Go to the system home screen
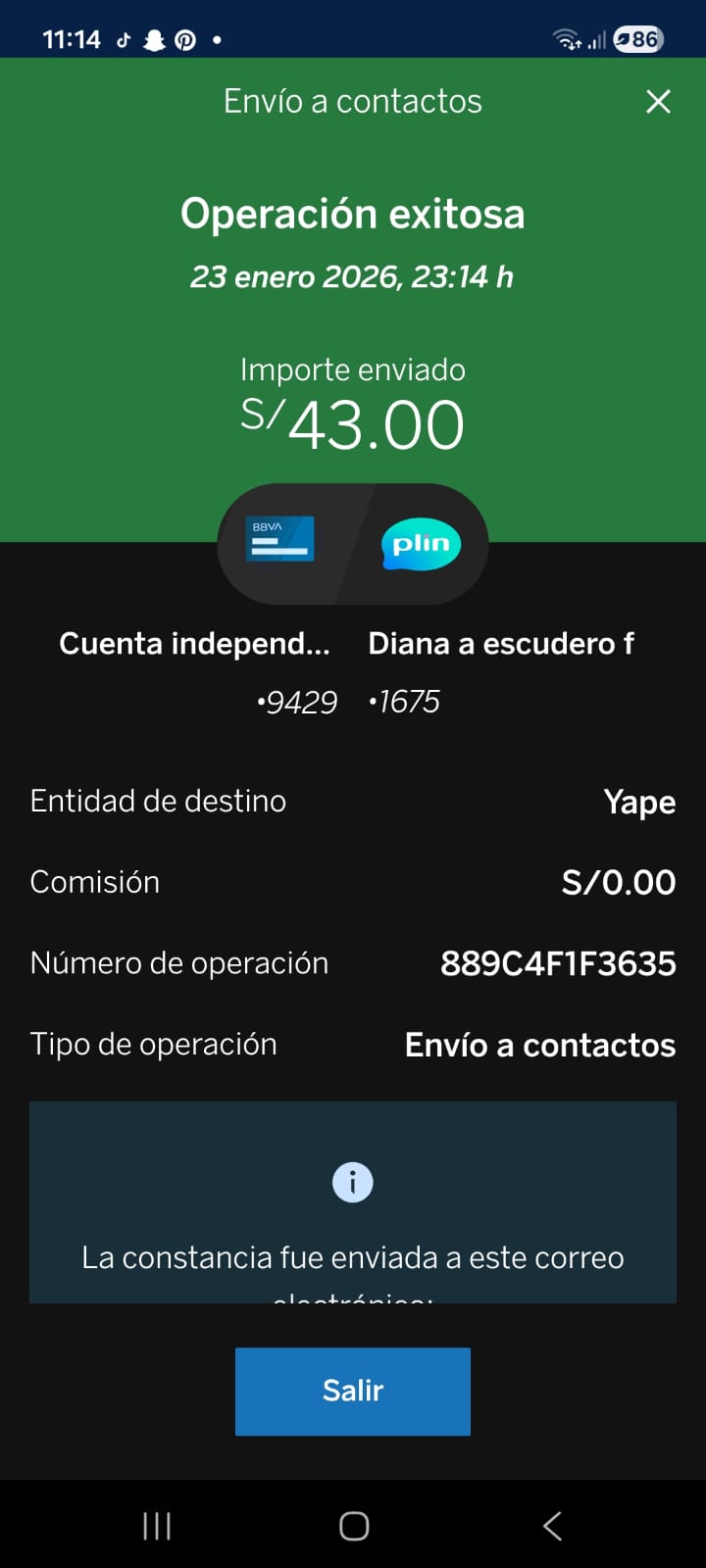The height and width of the screenshot is (1568, 706). 353,1526
